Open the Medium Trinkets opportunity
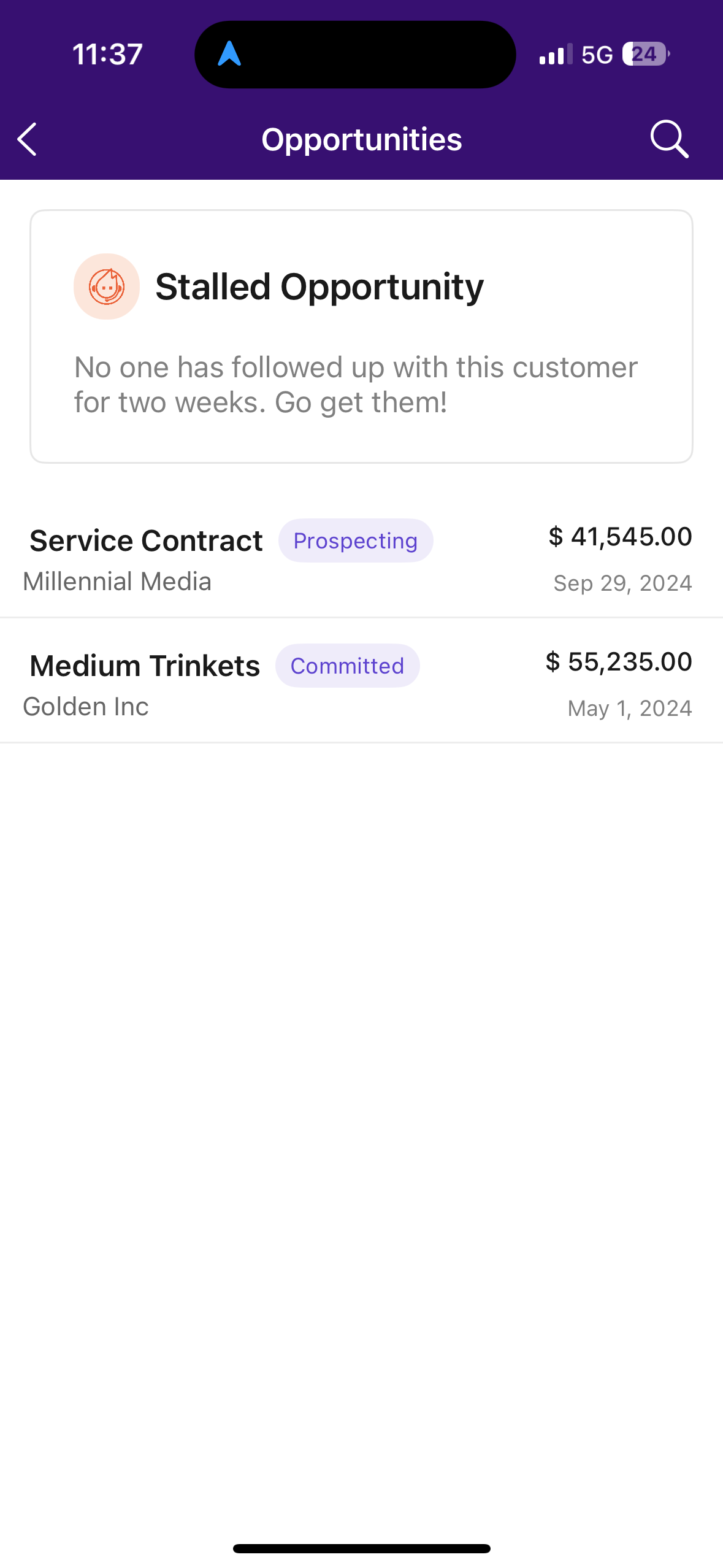The height and width of the screenshot is (1568, 723). 145,666
